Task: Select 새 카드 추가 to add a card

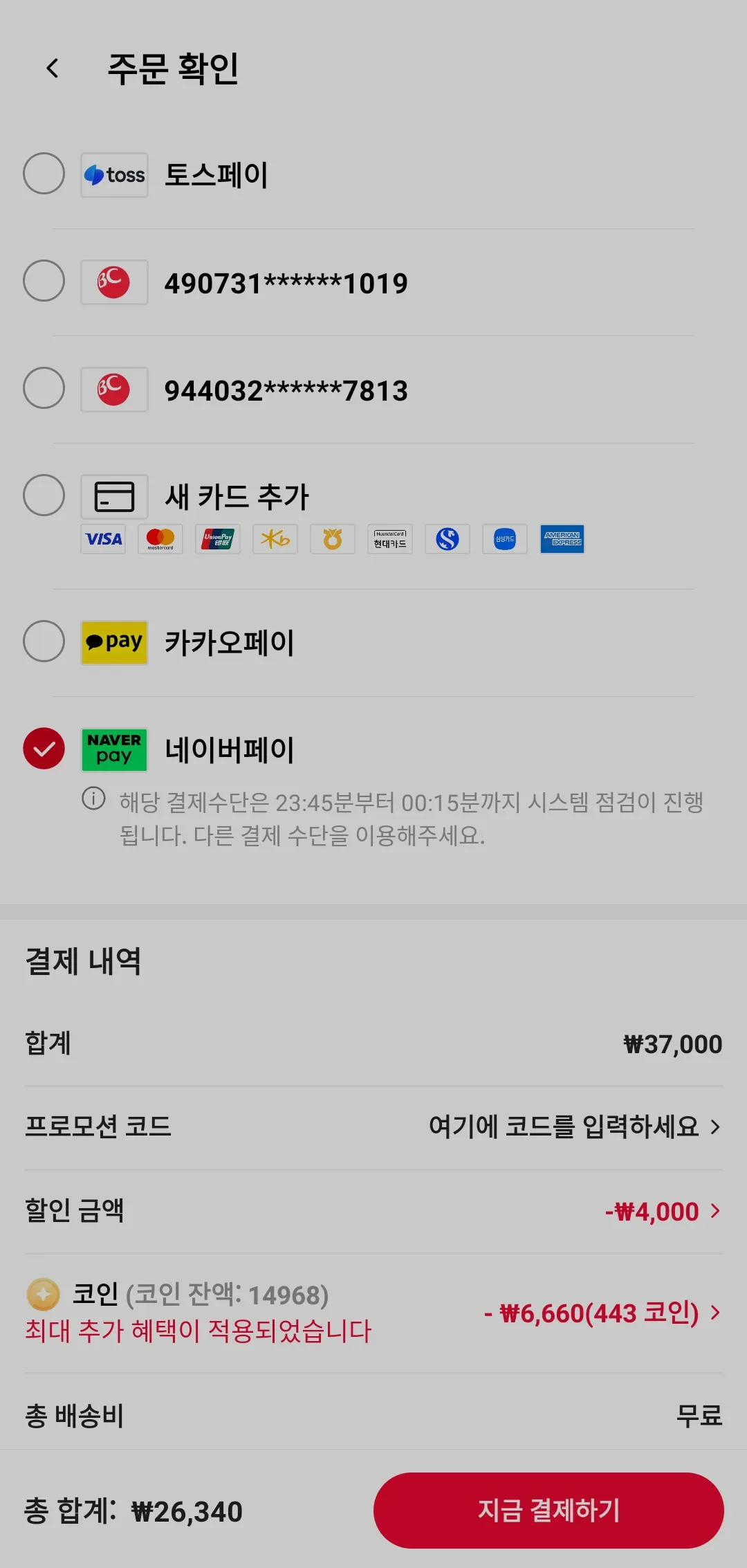Action: (x=44, y=495)
